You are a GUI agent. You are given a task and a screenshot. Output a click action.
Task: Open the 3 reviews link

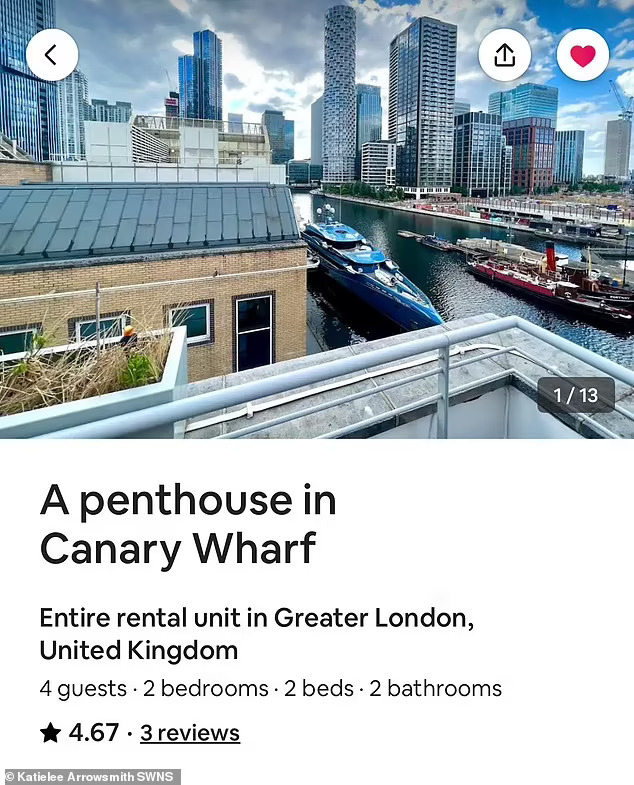[189, 733]
